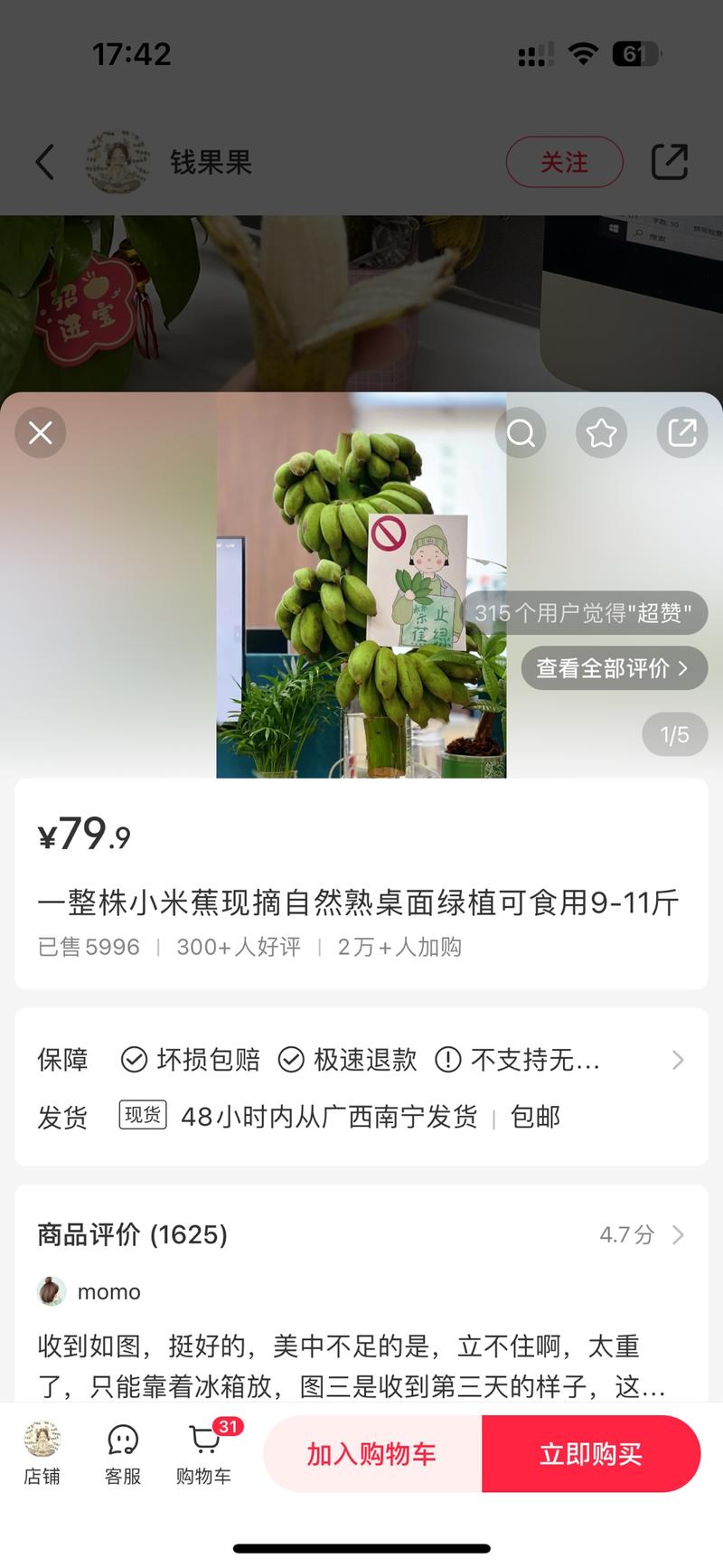Tap the back arrow to return

(x=44, y=162)
